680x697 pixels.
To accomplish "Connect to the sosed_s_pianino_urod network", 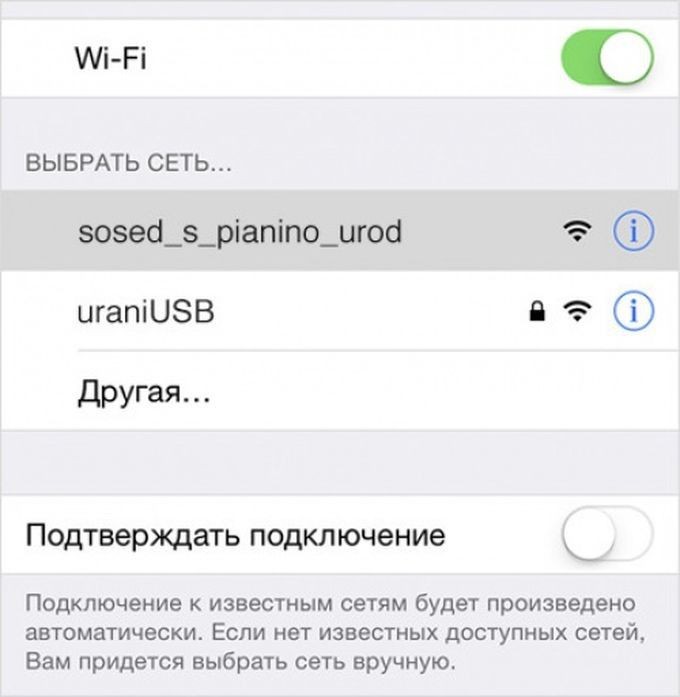I will point(240,232).
